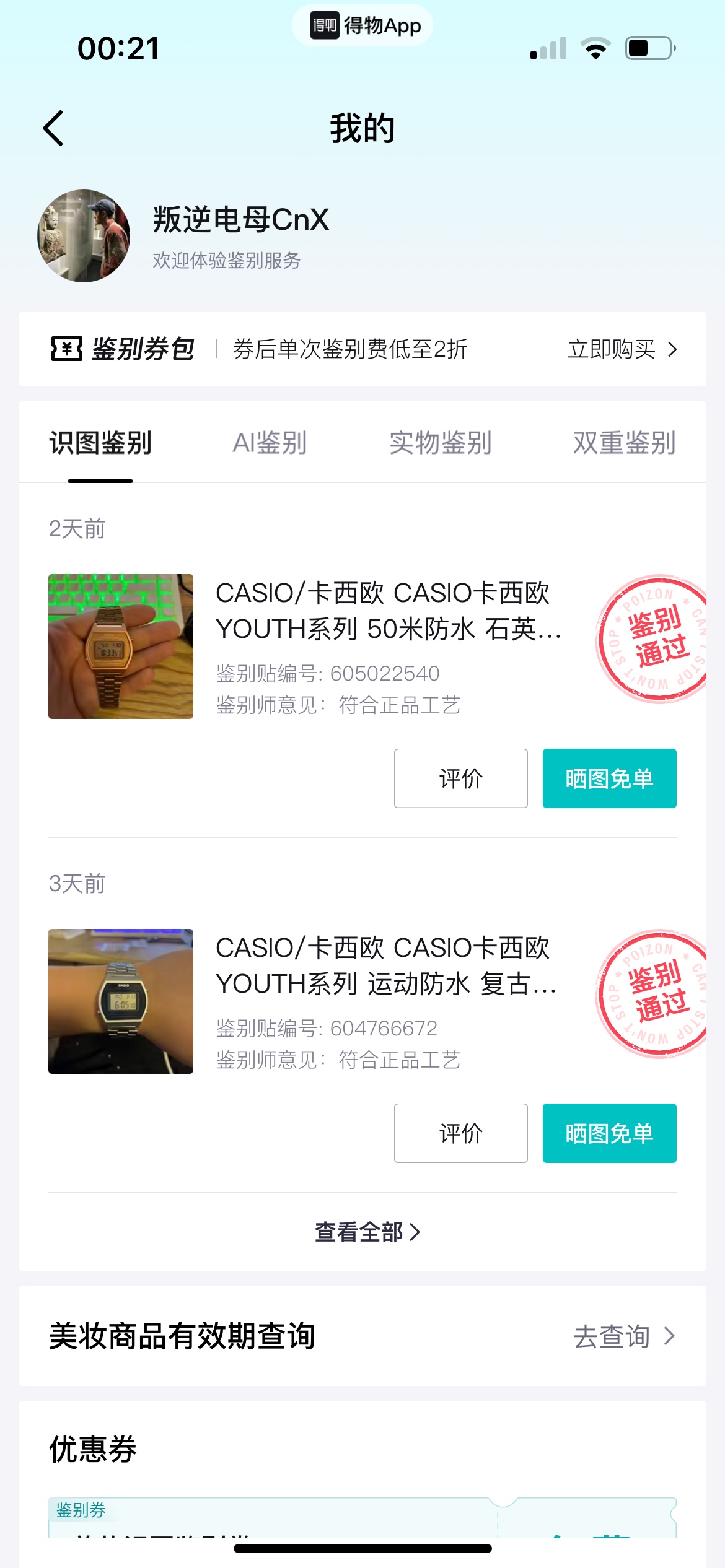725x1568 pixels.
Task: Open 美妆商品有效期查询 with 去查询
Action: 623,1336
